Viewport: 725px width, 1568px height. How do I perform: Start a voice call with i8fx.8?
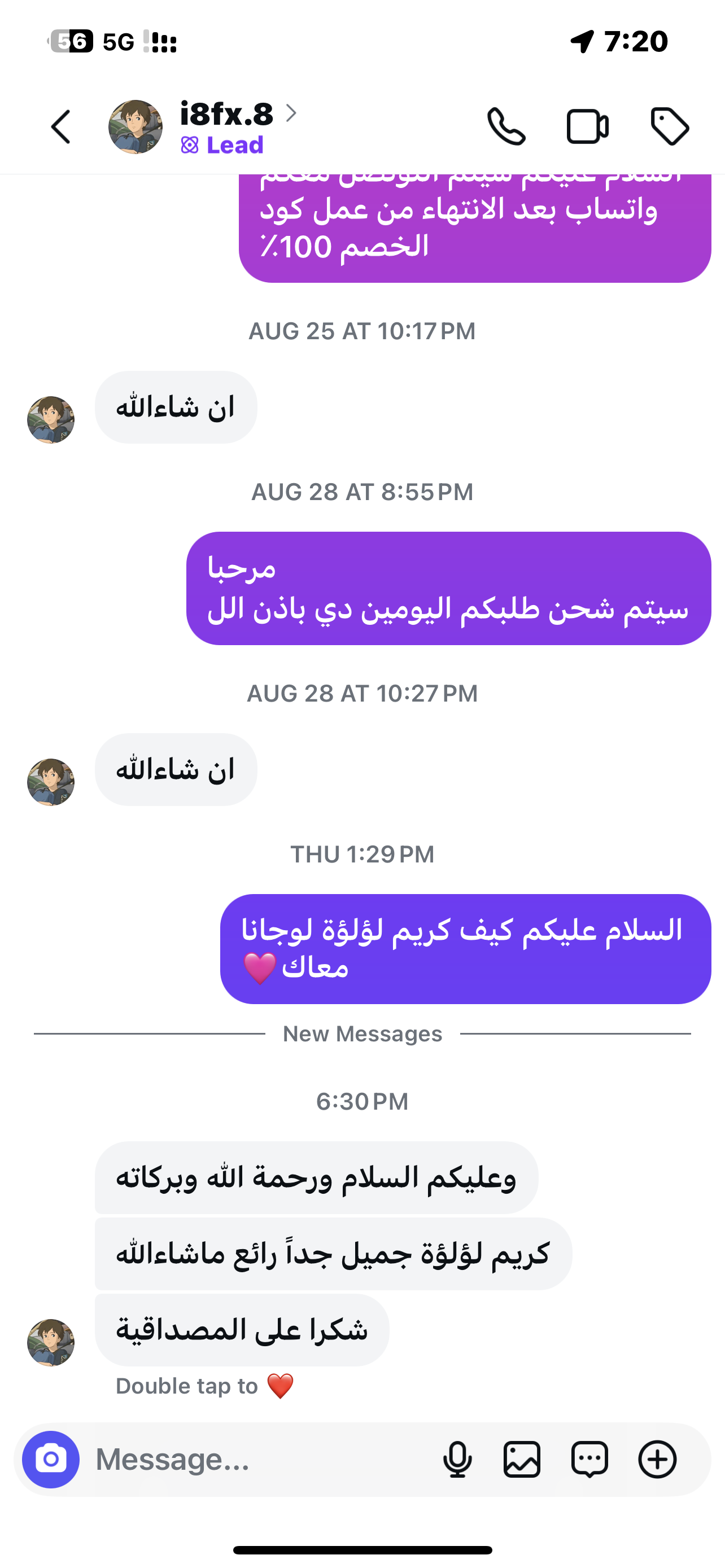tap(506, 126)
